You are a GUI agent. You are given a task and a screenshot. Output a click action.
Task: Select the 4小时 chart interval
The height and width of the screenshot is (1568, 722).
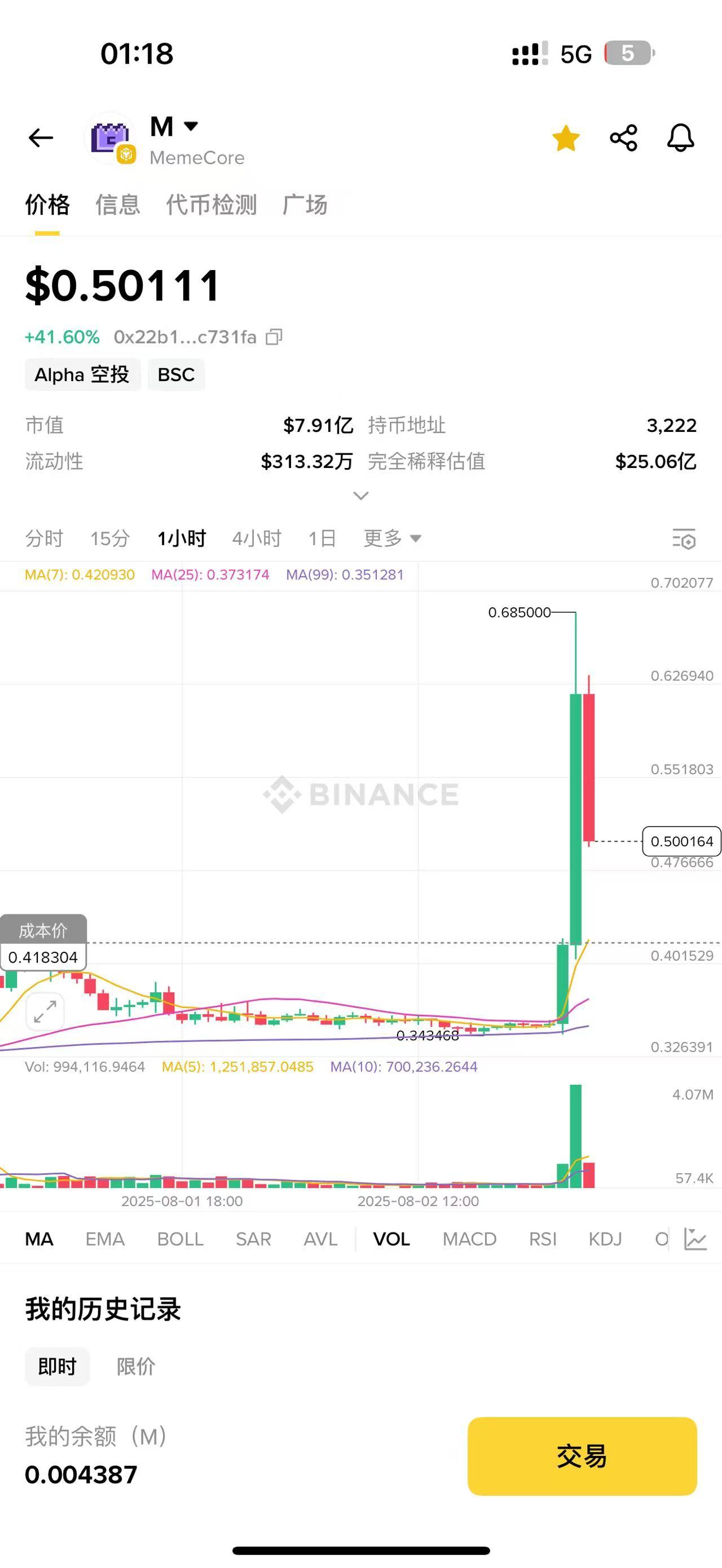pos(256,538)
